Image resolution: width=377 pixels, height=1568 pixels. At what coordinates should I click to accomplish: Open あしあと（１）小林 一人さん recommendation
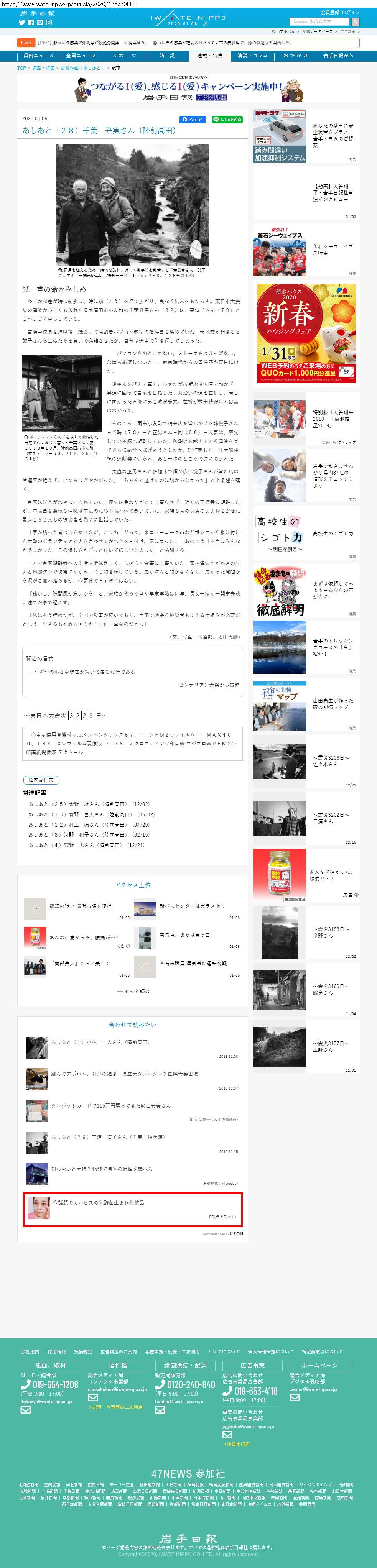pos(100,1042)
